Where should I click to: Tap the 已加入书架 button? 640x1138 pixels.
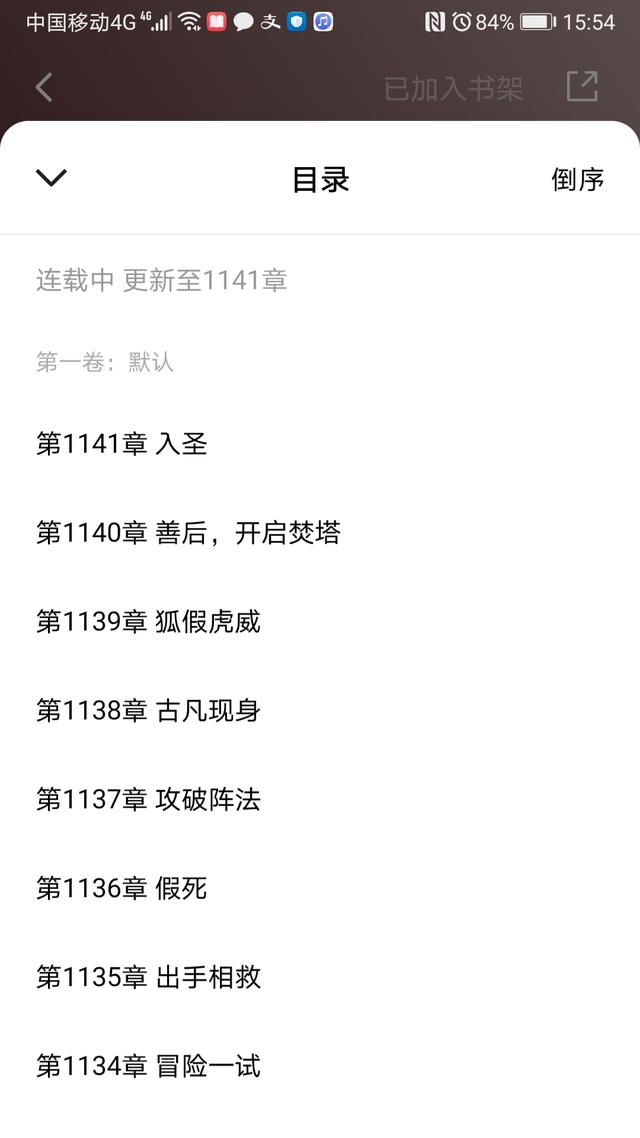(453, 88)
